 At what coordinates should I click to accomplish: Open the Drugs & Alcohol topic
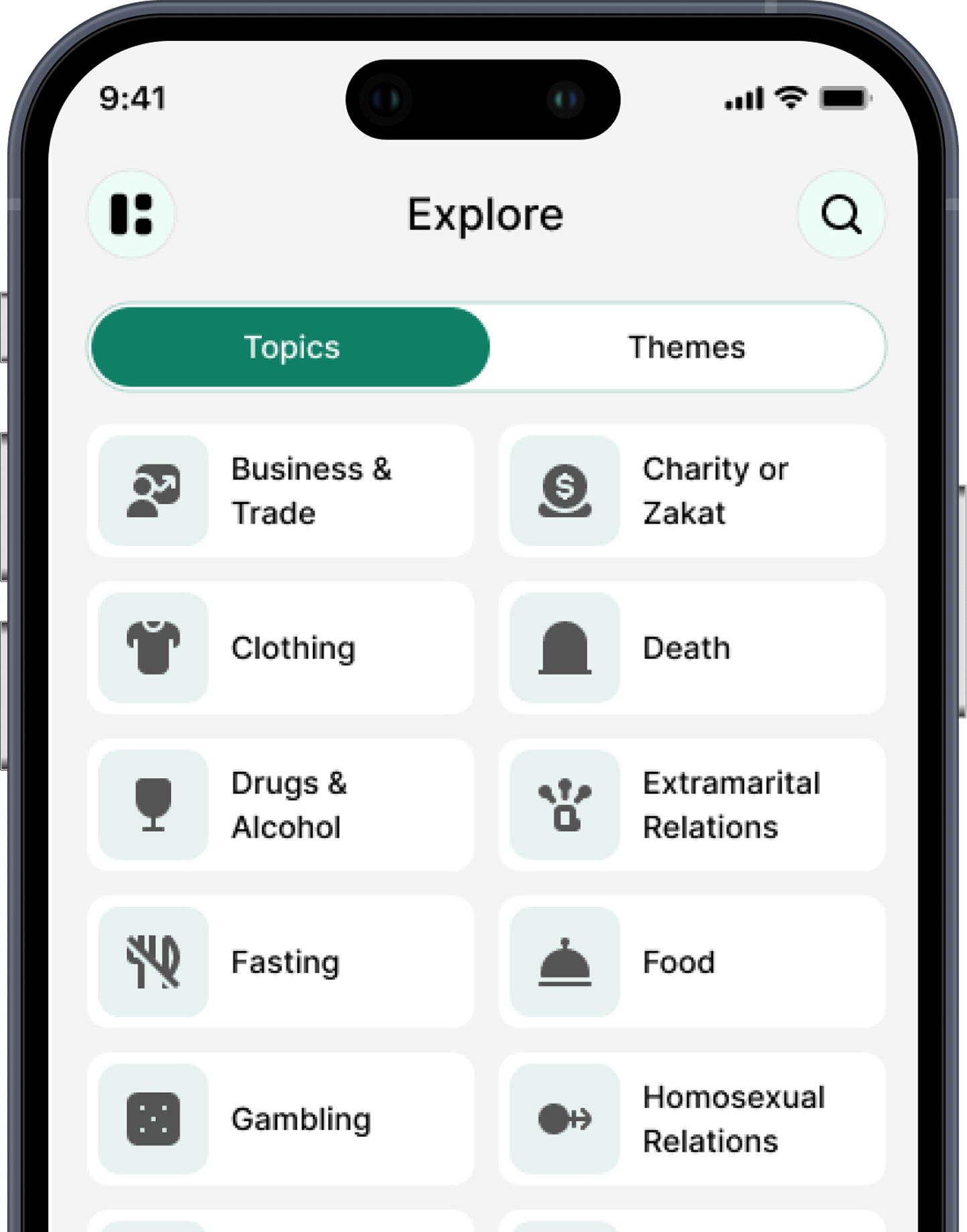click(x=281, y=805)
